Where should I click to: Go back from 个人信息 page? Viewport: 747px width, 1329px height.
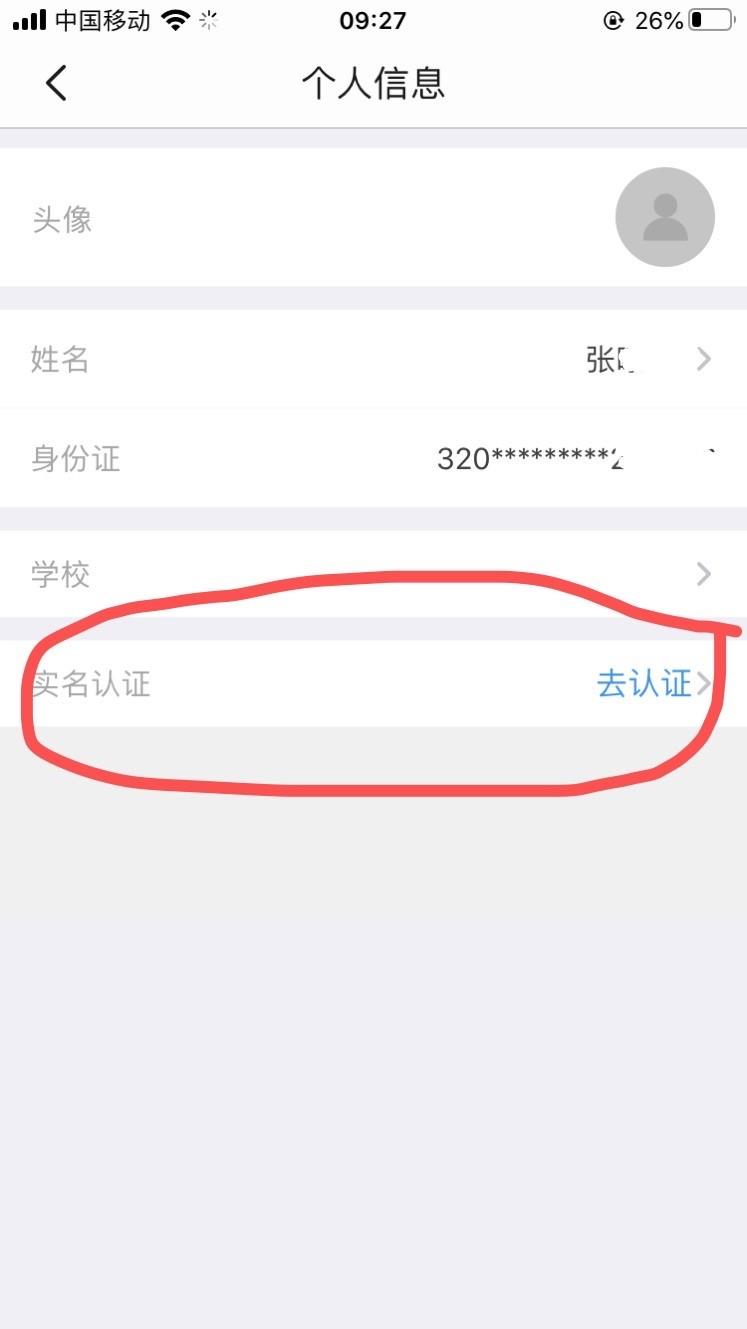click(x=56, y=83)
